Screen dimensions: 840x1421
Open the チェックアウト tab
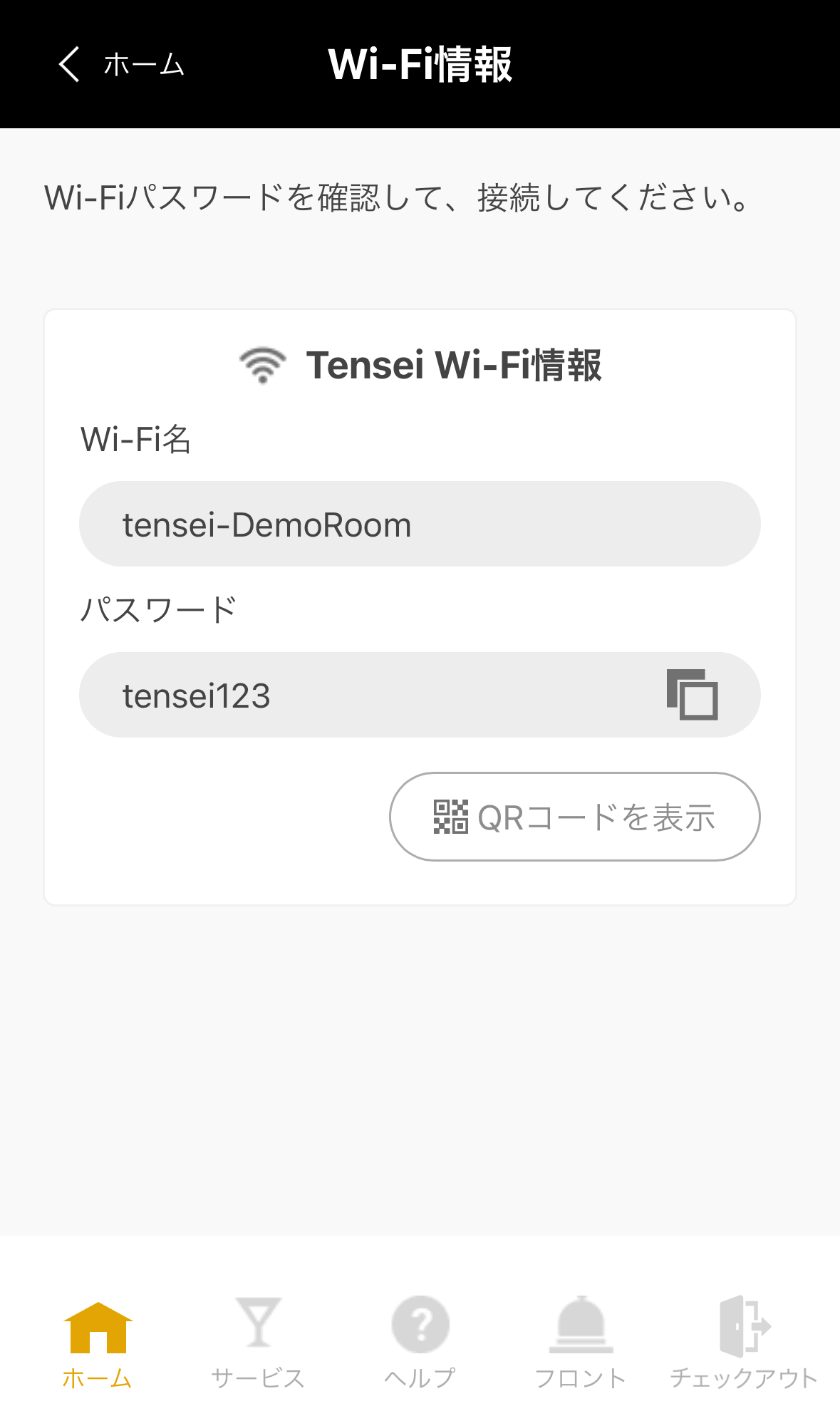(743, 1343)
